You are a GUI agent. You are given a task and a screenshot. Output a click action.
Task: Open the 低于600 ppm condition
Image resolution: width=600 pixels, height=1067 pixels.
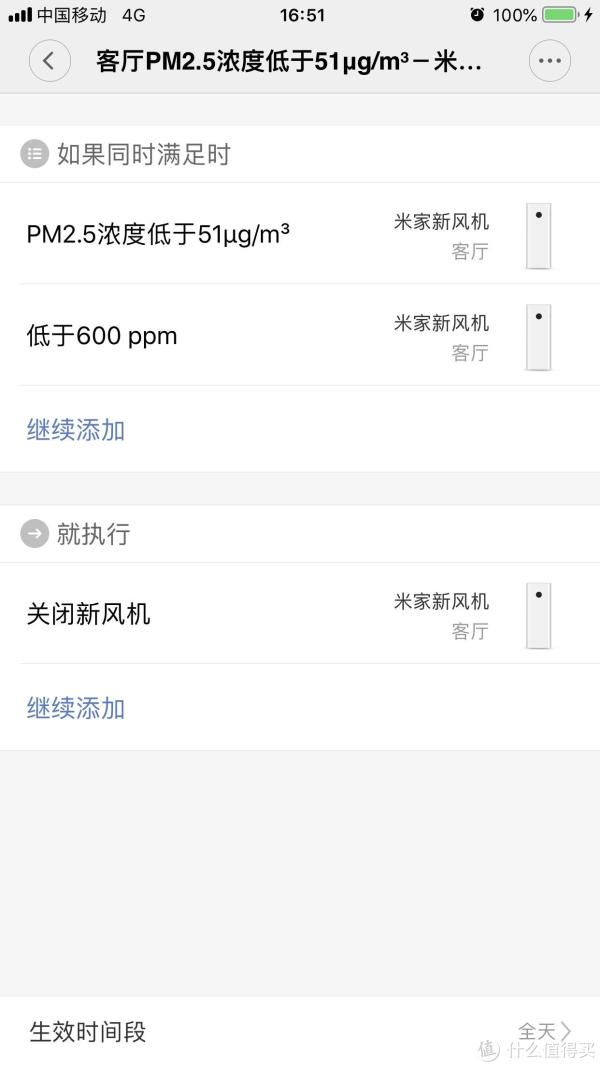[300, 335]
